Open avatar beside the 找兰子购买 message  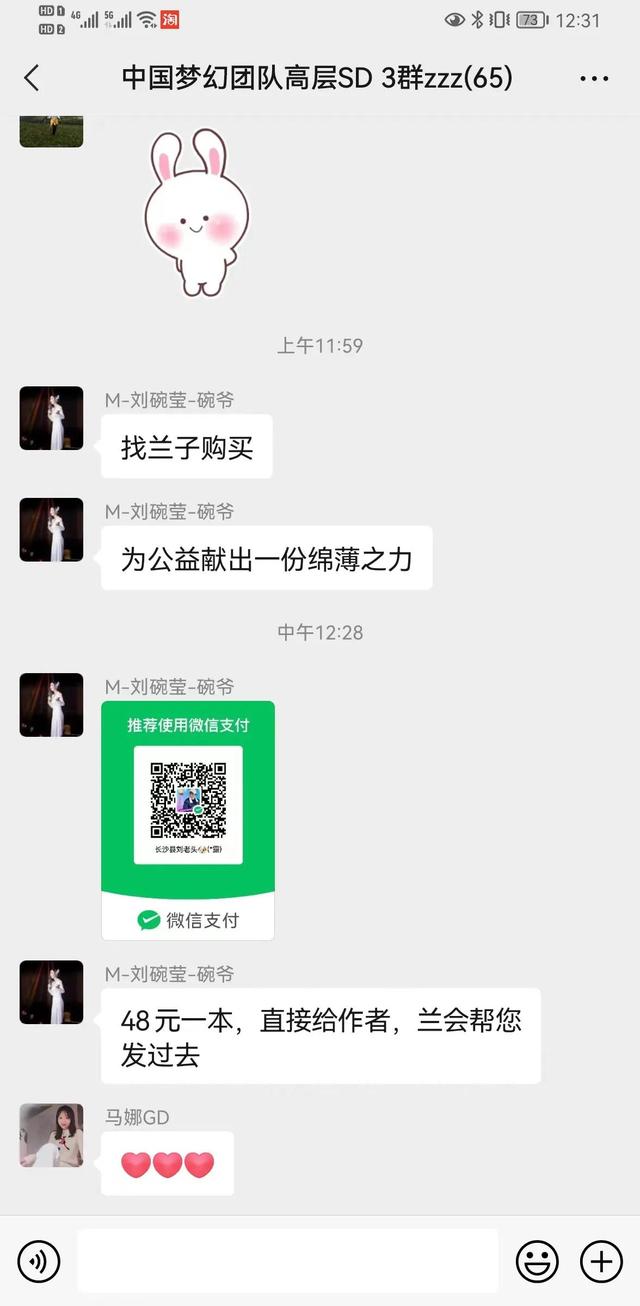(x=51, y=418)
